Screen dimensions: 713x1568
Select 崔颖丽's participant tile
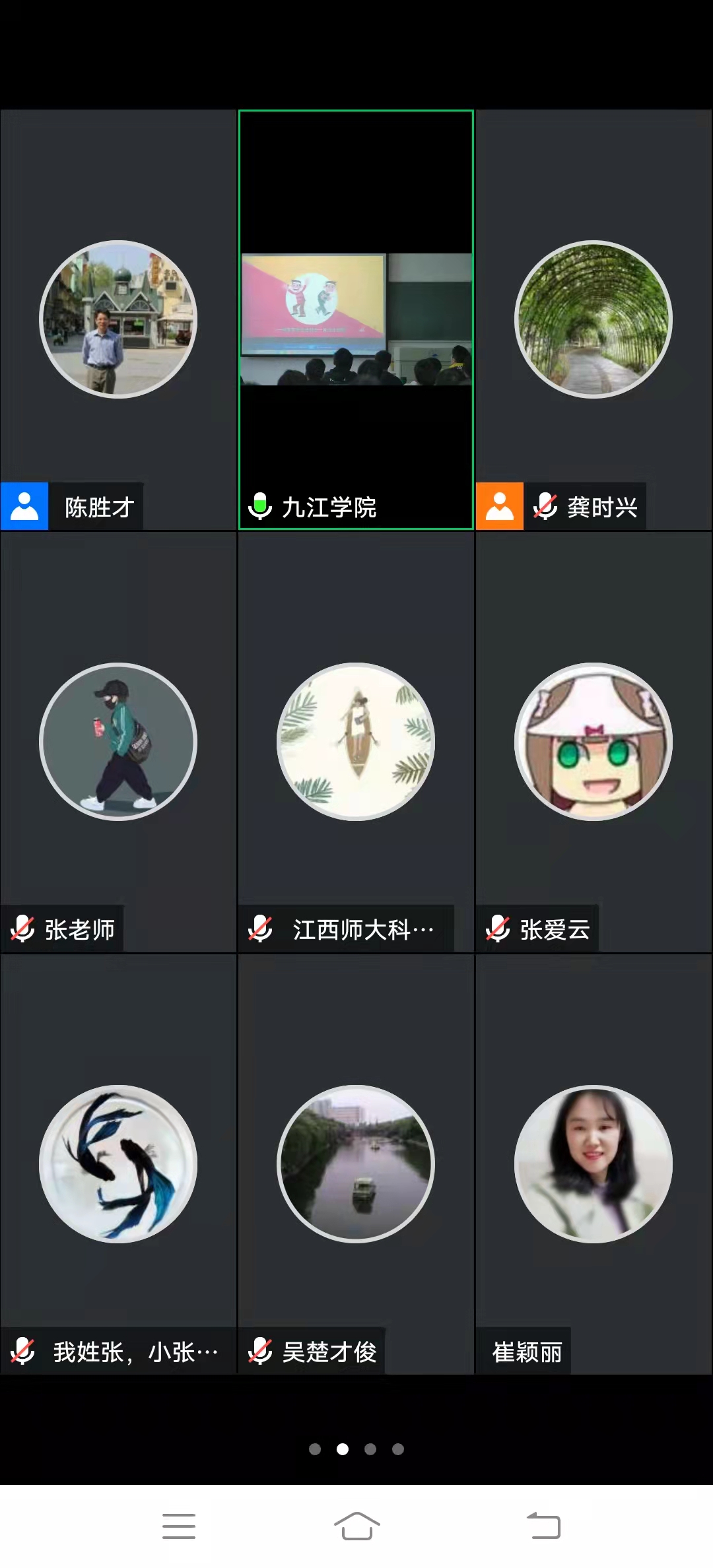pyautogui.click(x=594, y=1164)
